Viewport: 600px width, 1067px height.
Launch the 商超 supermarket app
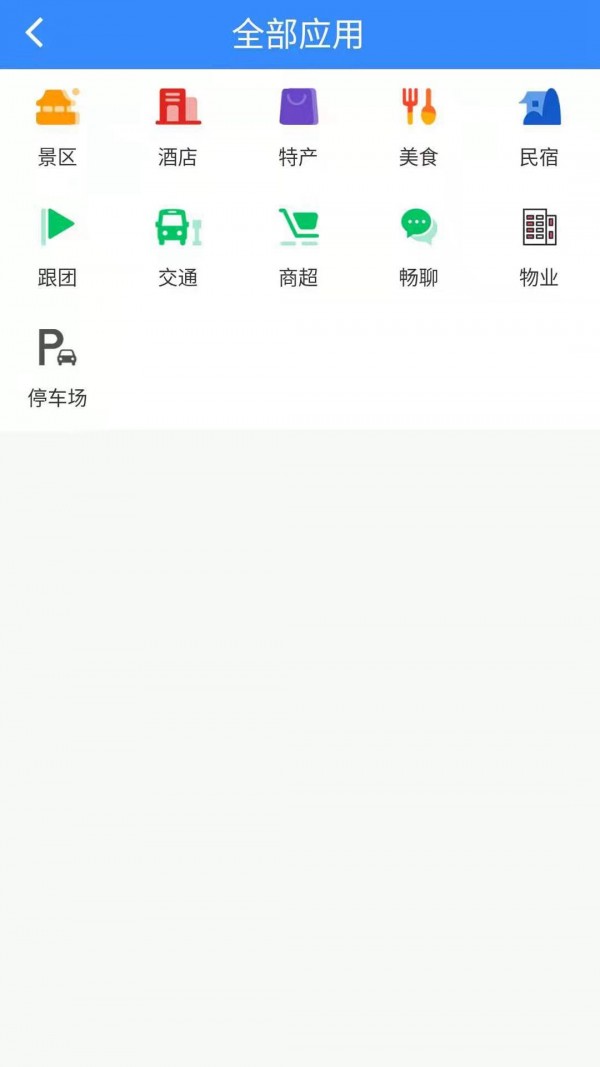(x=298, y=246)
